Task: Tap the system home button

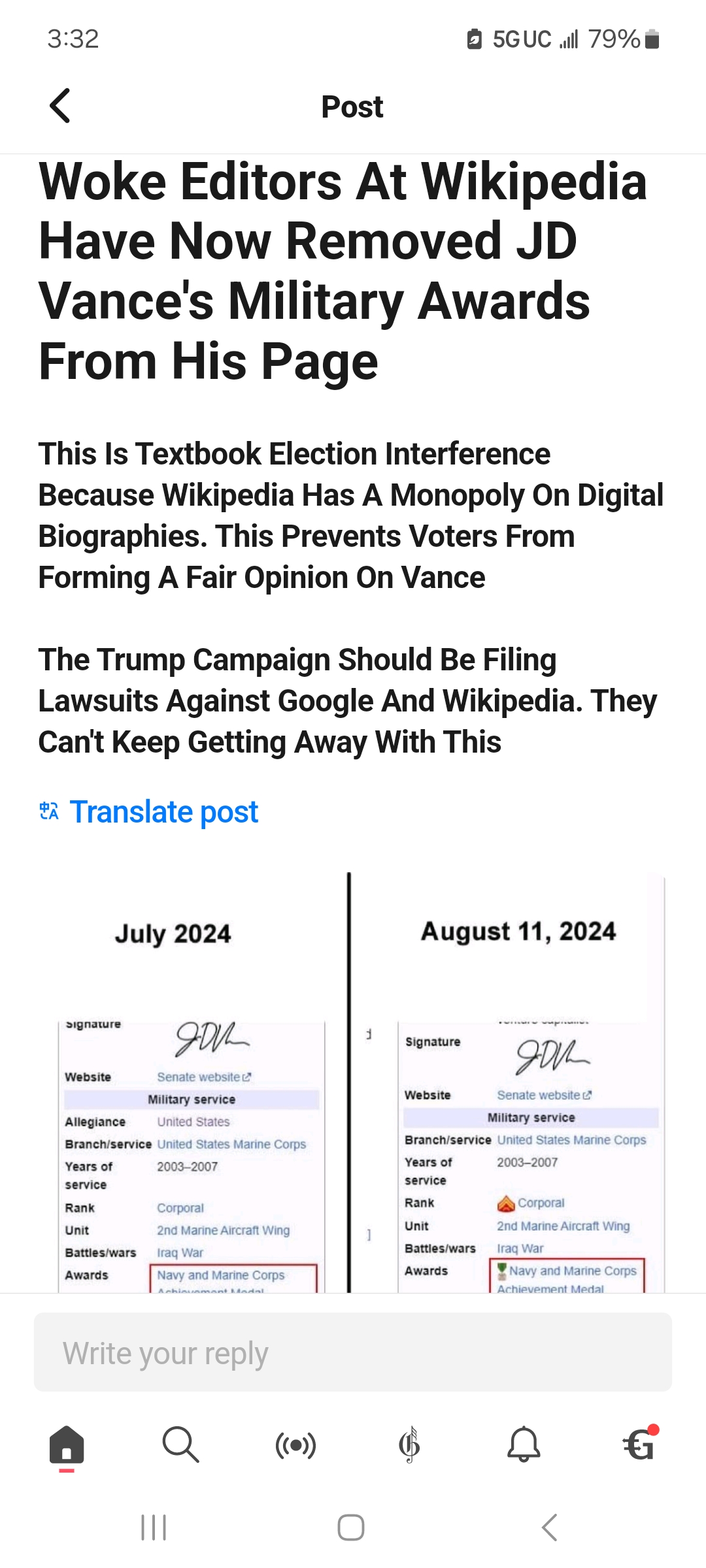Action: click(351, 1527)
